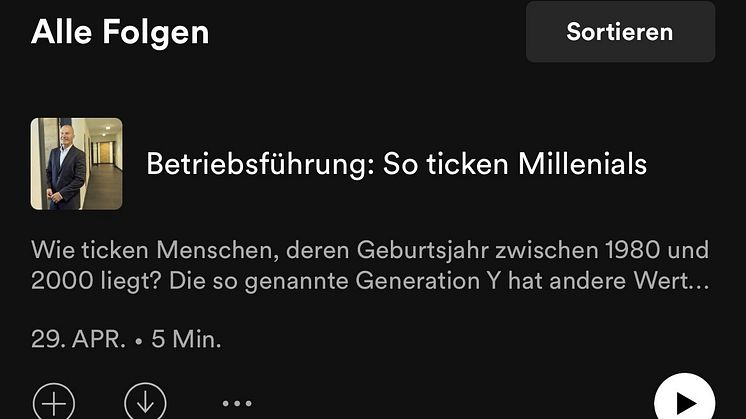Download the Millenials episode
This screenshot has height=419, width=746.
(145, 402)
